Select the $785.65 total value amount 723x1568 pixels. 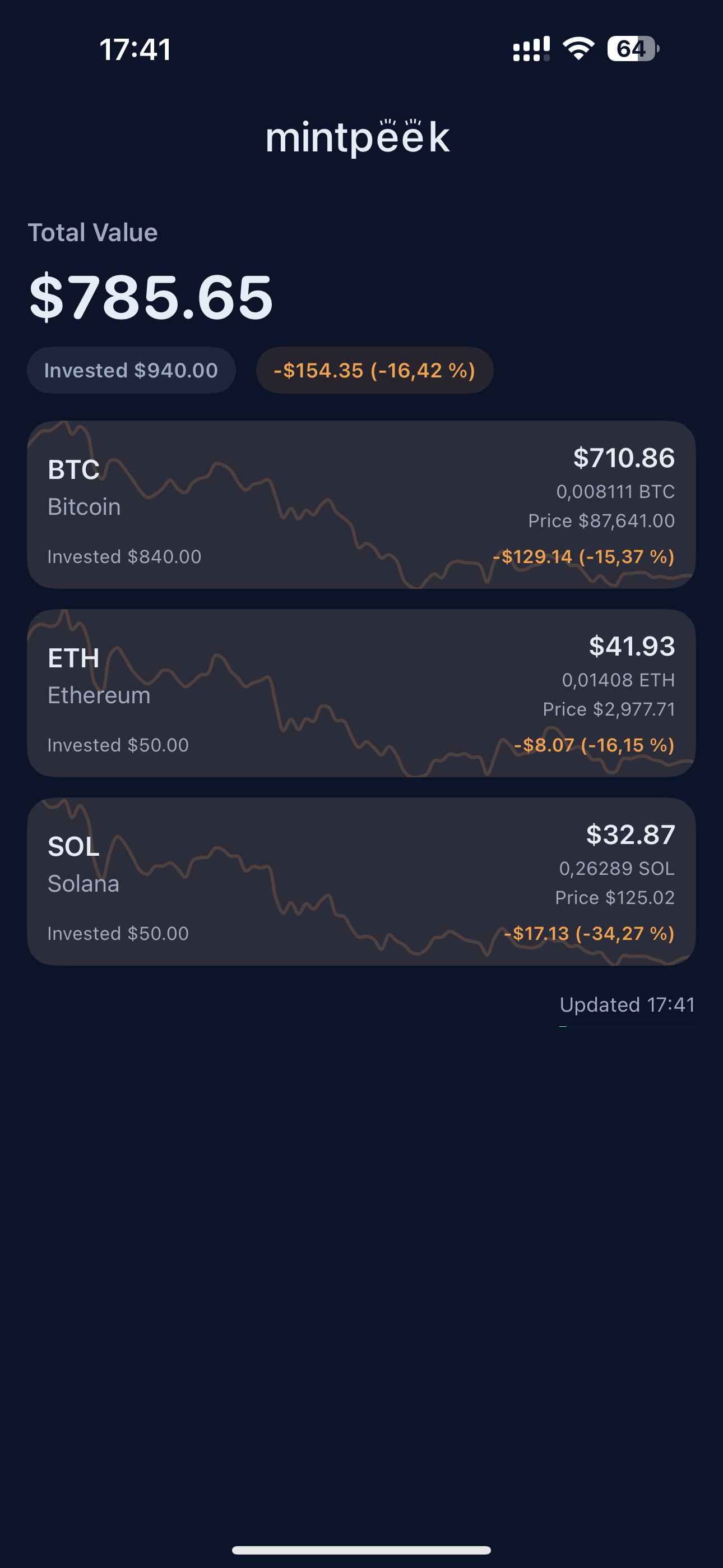150,298
